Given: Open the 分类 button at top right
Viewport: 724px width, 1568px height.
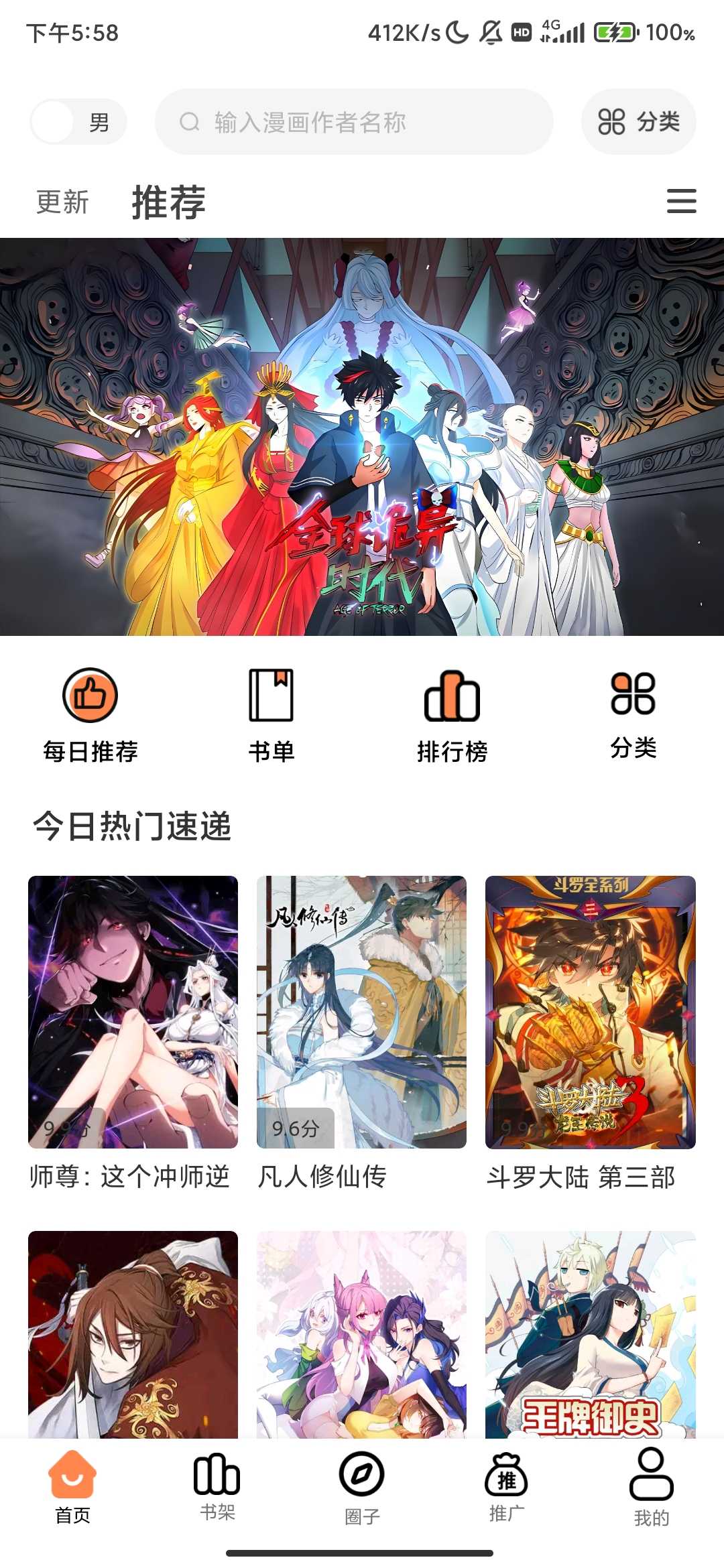Looking at the screenshot, I should click(637, 122).
